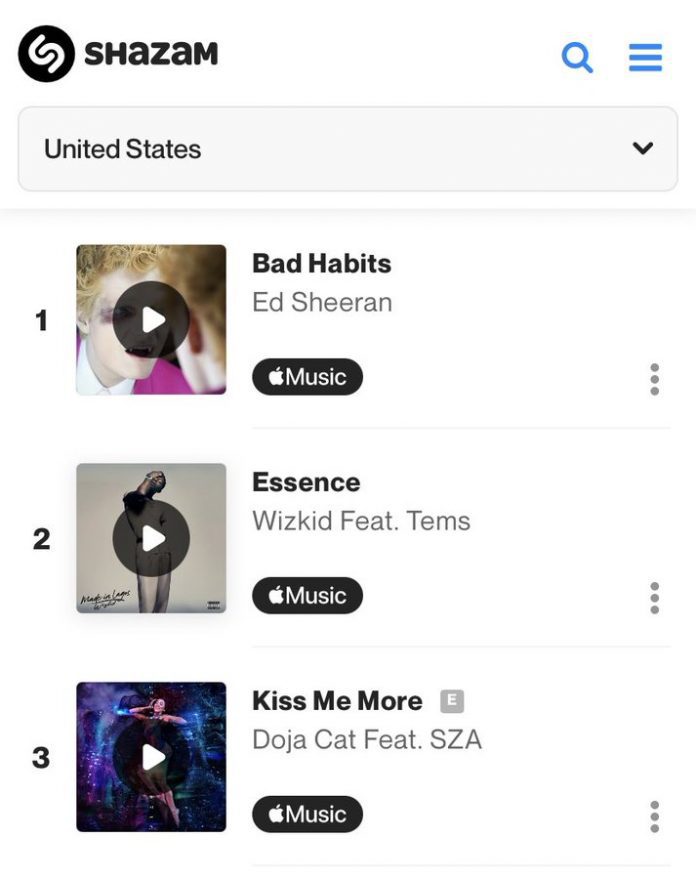696x879 pixels.
Task: Play Kiss Me More preview
Action: tap(152, 757)
